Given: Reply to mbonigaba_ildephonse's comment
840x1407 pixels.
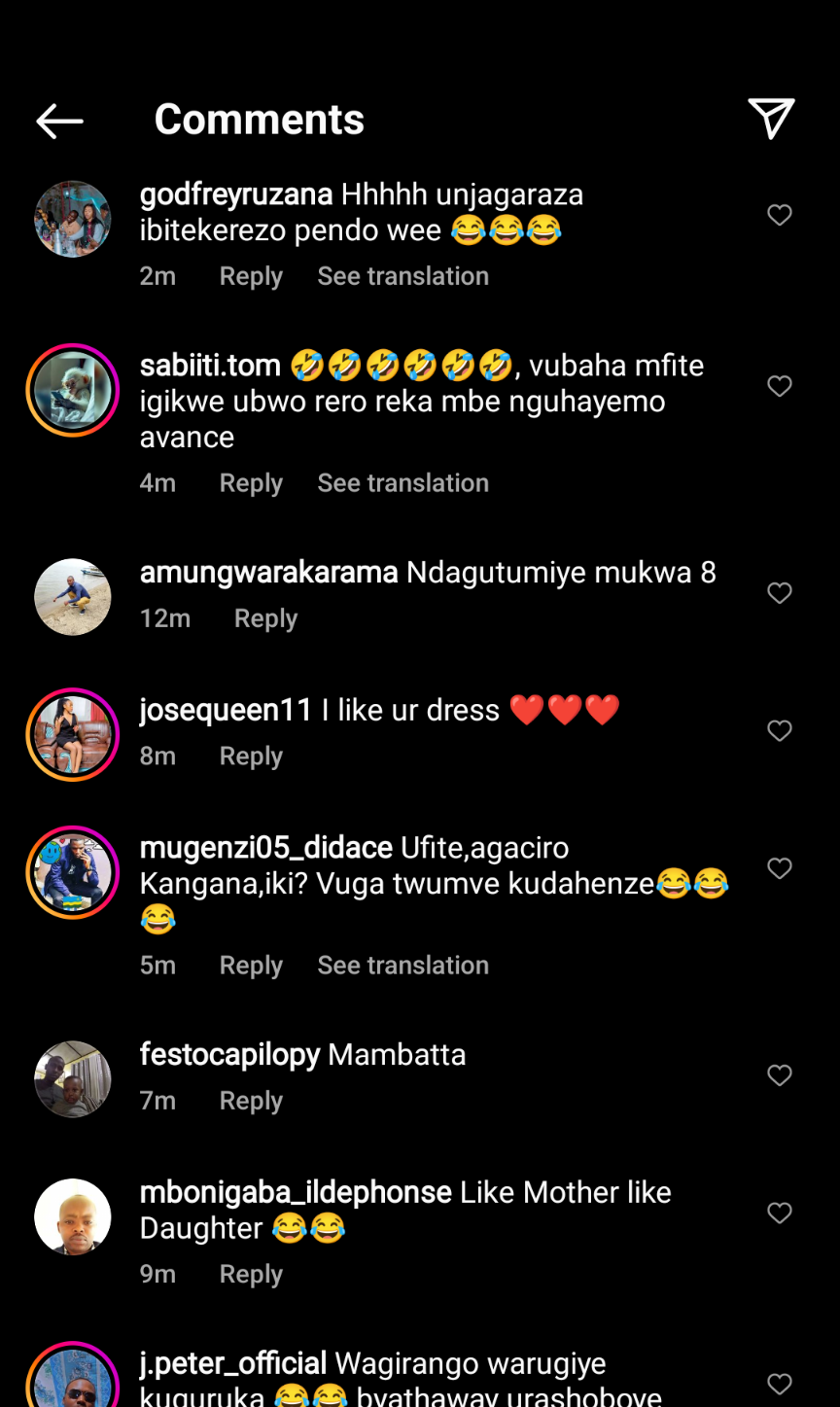Looking at the screenshot, I should (251, 1274).
